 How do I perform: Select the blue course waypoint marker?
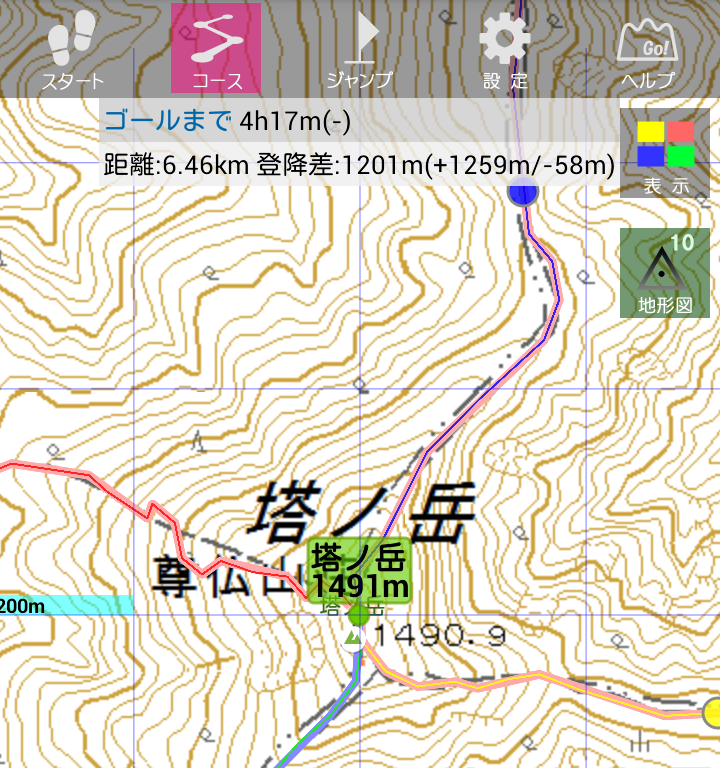point(523,192)
